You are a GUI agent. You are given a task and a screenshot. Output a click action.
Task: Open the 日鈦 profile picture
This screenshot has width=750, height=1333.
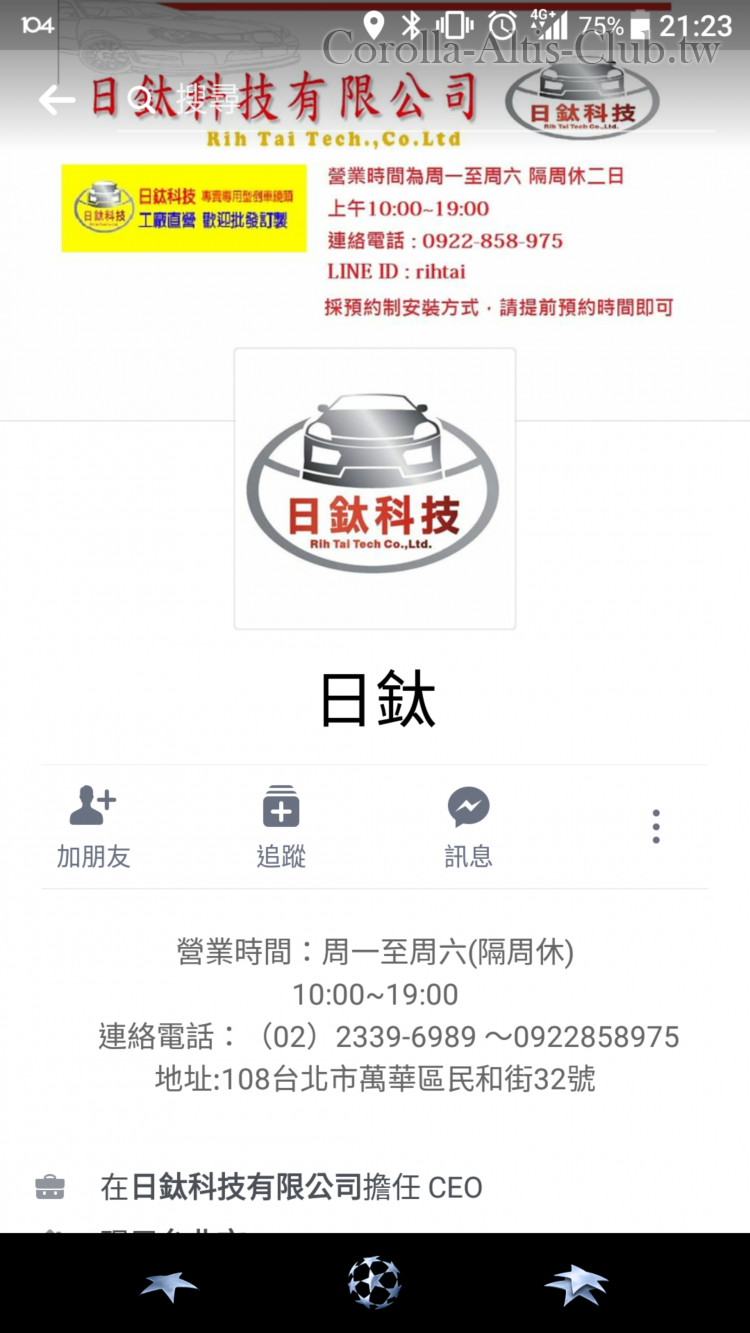375,489
